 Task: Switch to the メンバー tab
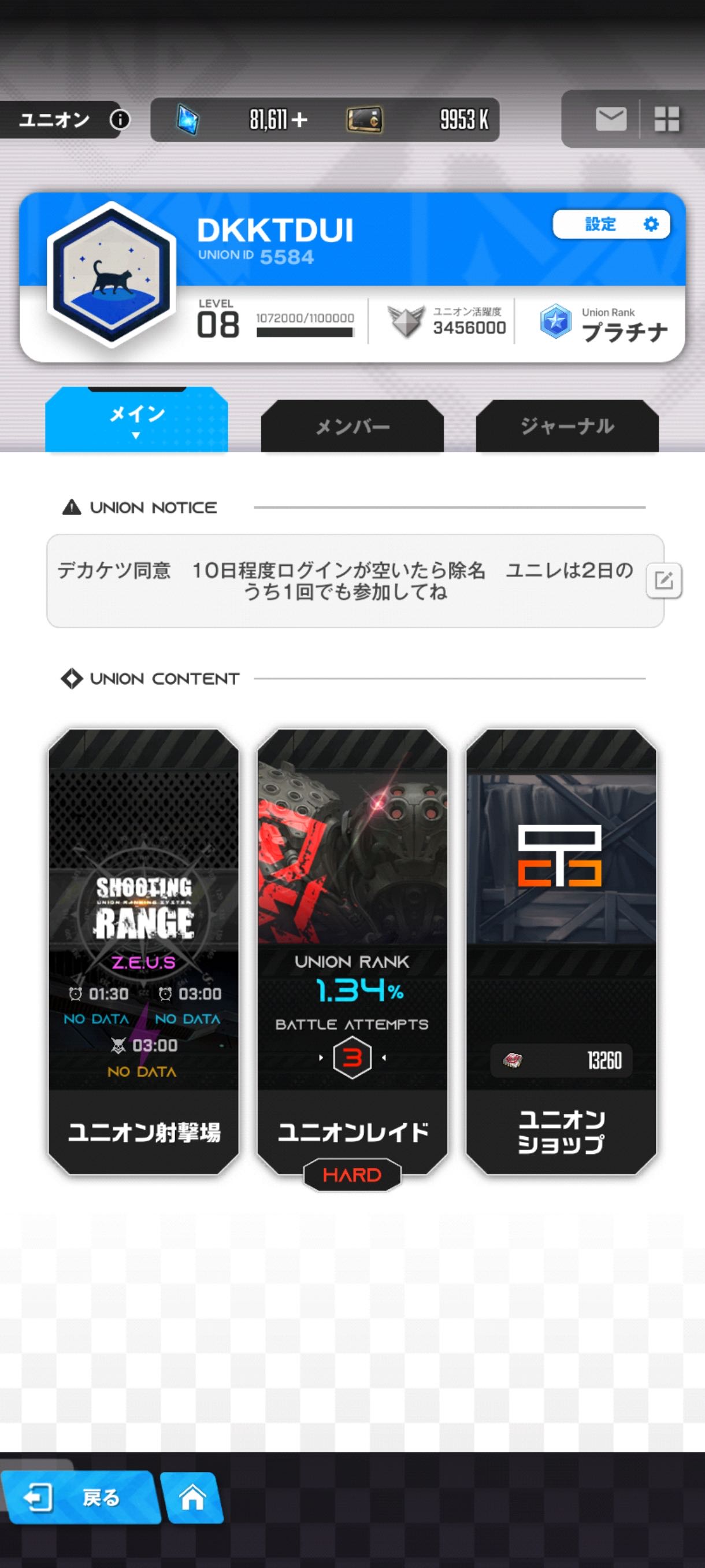[352, 426]
